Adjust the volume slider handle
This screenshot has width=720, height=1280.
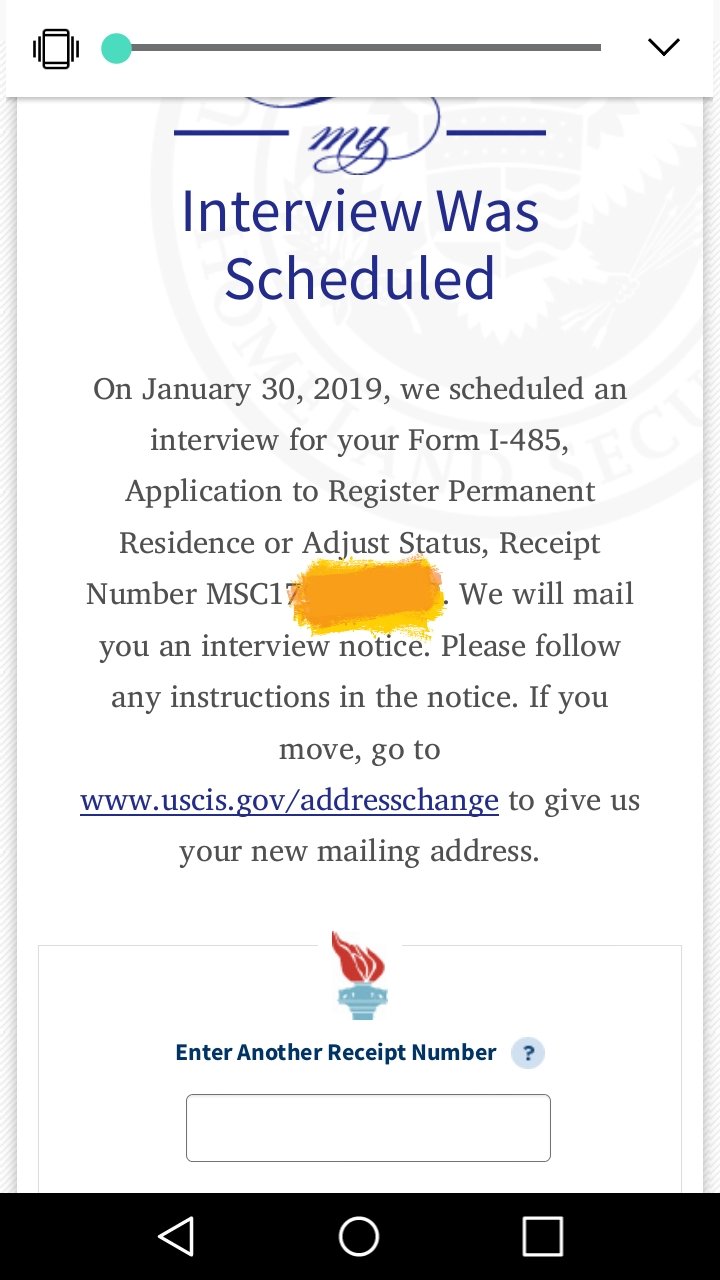pyautogui.click(x=117, y=48)
